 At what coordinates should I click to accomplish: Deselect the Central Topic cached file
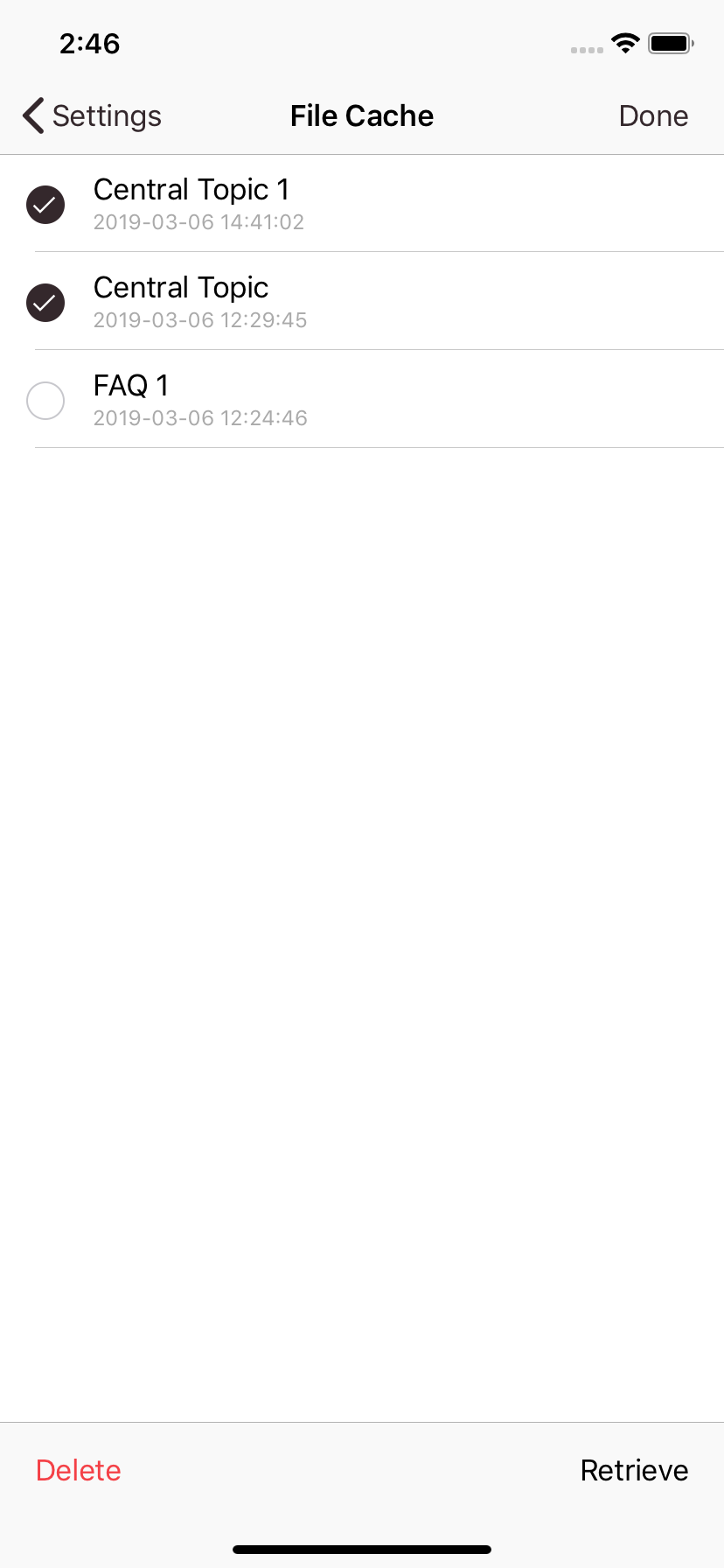click(45, 303)
